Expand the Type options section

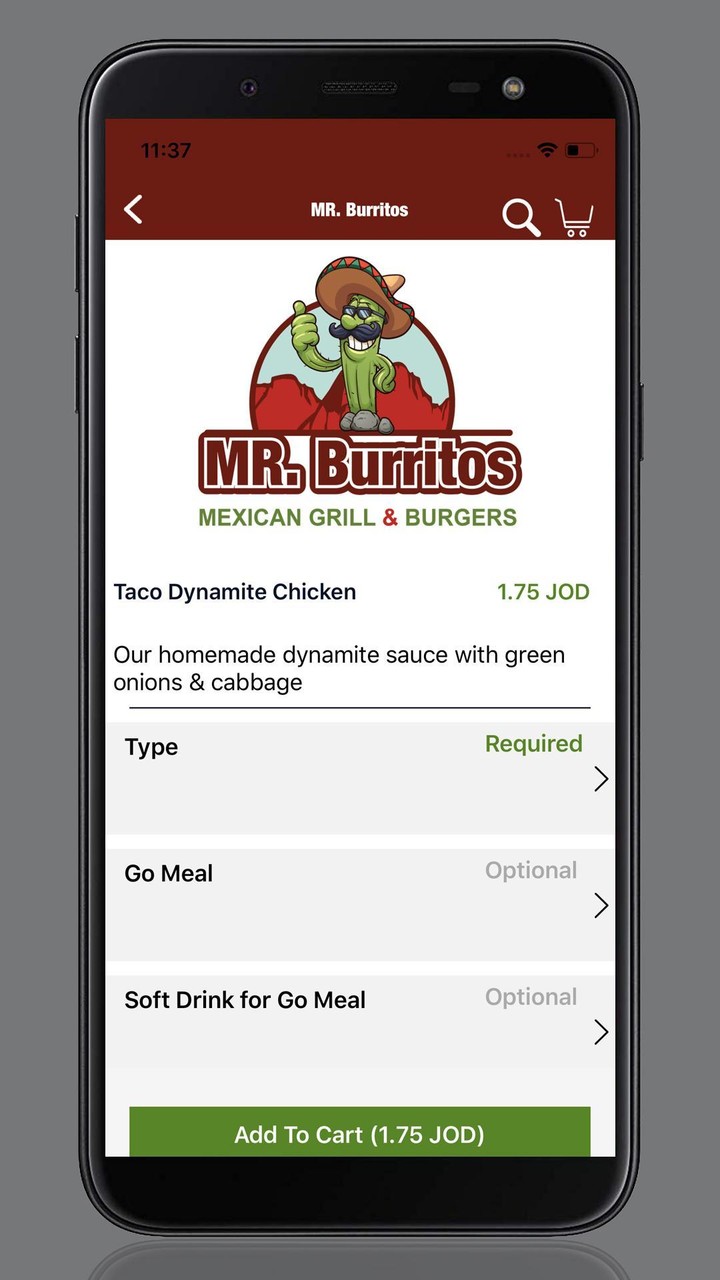(358, 778)
